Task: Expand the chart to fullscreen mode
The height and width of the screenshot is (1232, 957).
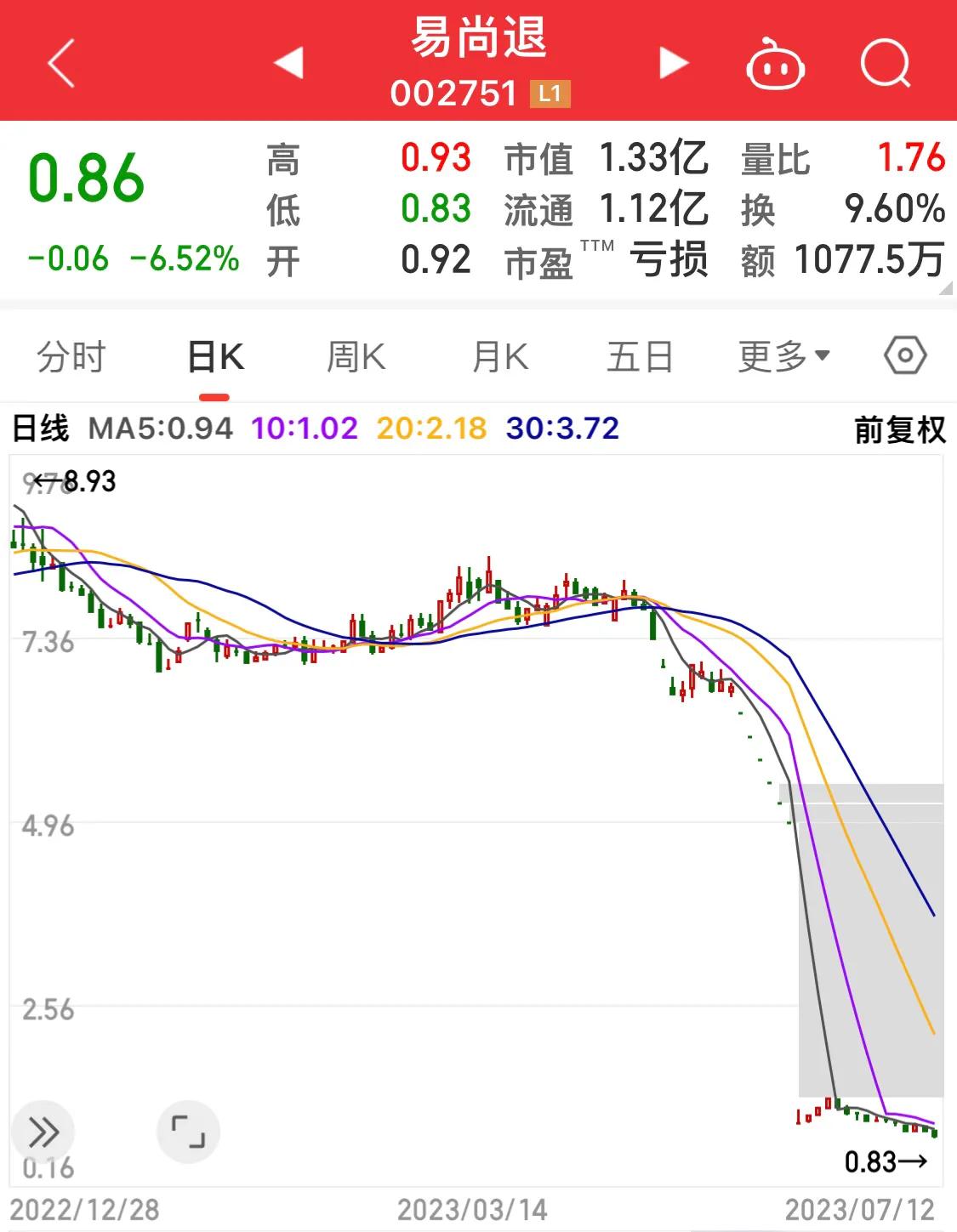Action: click(189, 1131)
